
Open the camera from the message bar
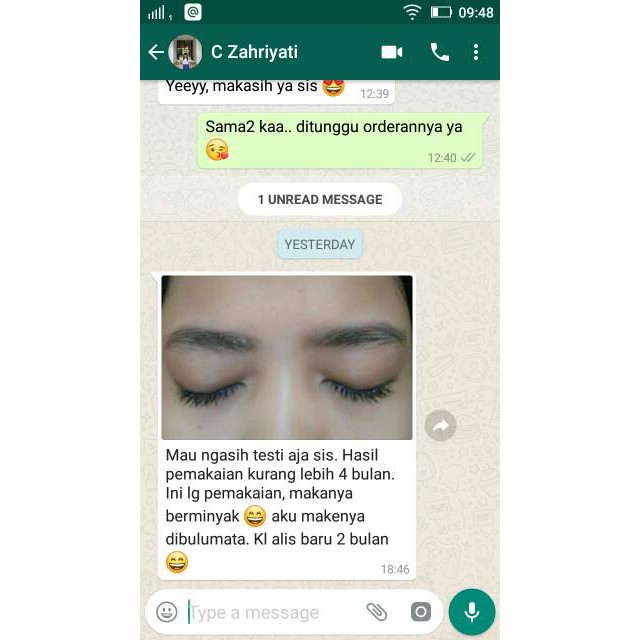coord(421,612)
